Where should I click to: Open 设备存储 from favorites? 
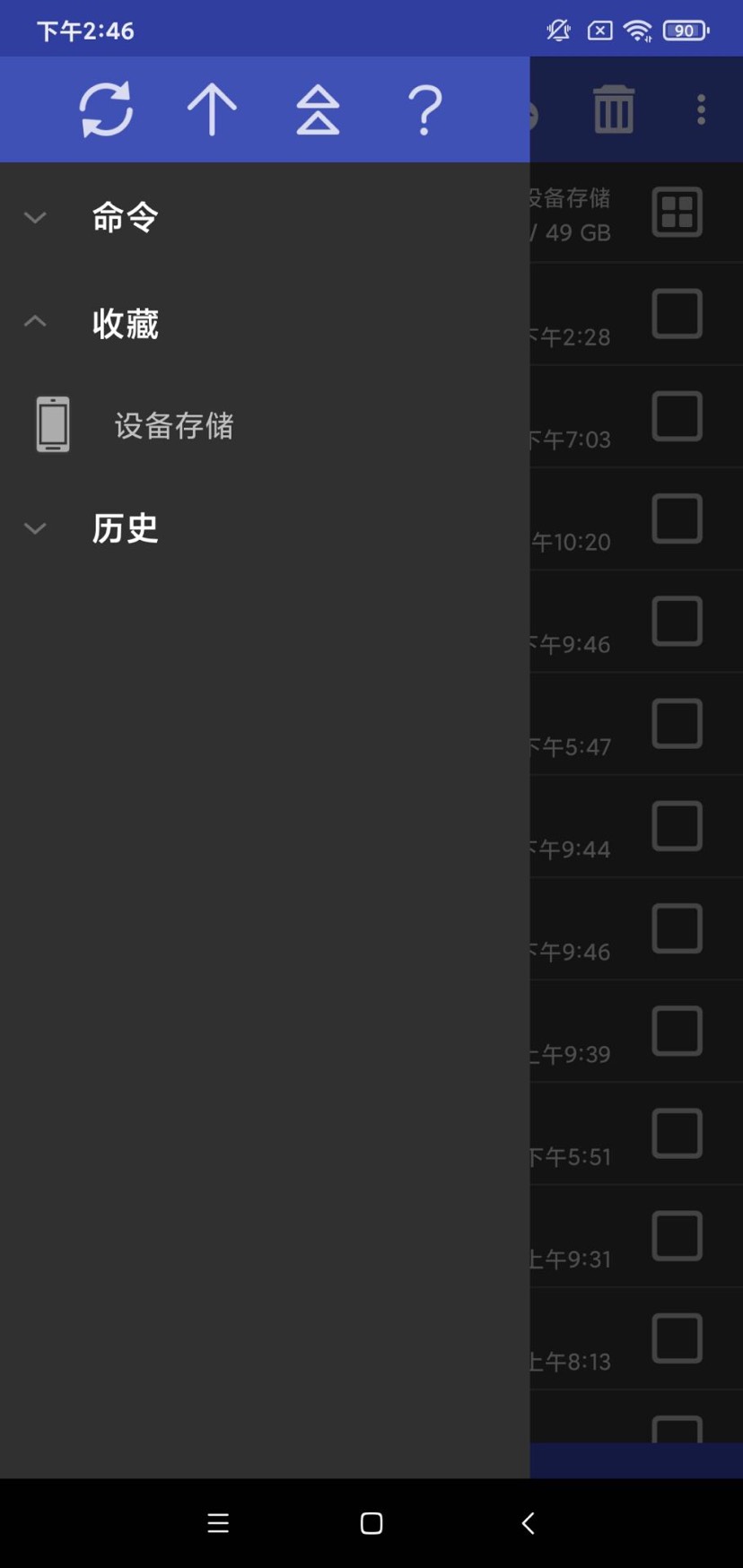coord(173,425)
